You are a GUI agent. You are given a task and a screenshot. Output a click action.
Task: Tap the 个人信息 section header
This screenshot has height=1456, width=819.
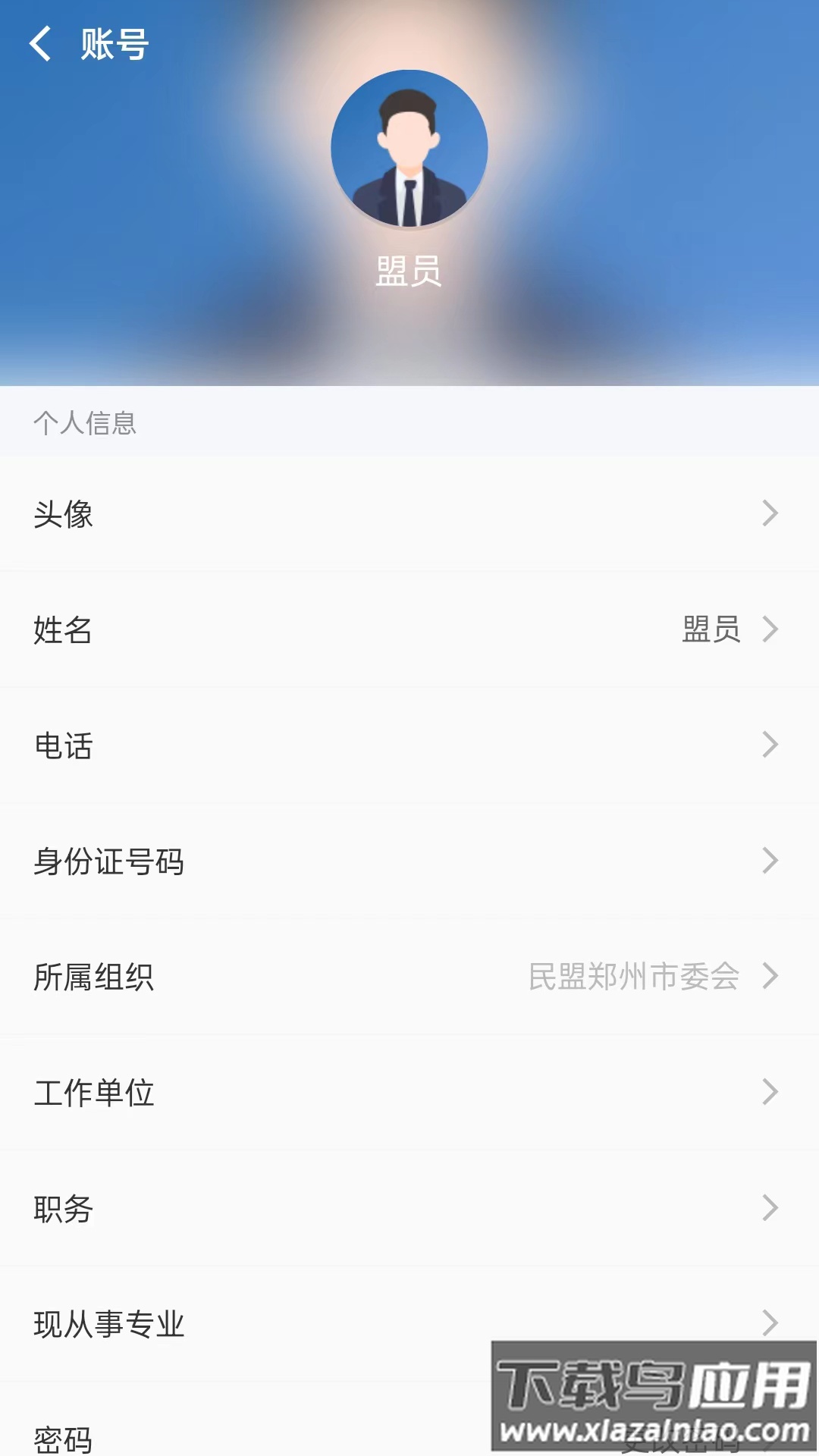click(x=83, y=424)
